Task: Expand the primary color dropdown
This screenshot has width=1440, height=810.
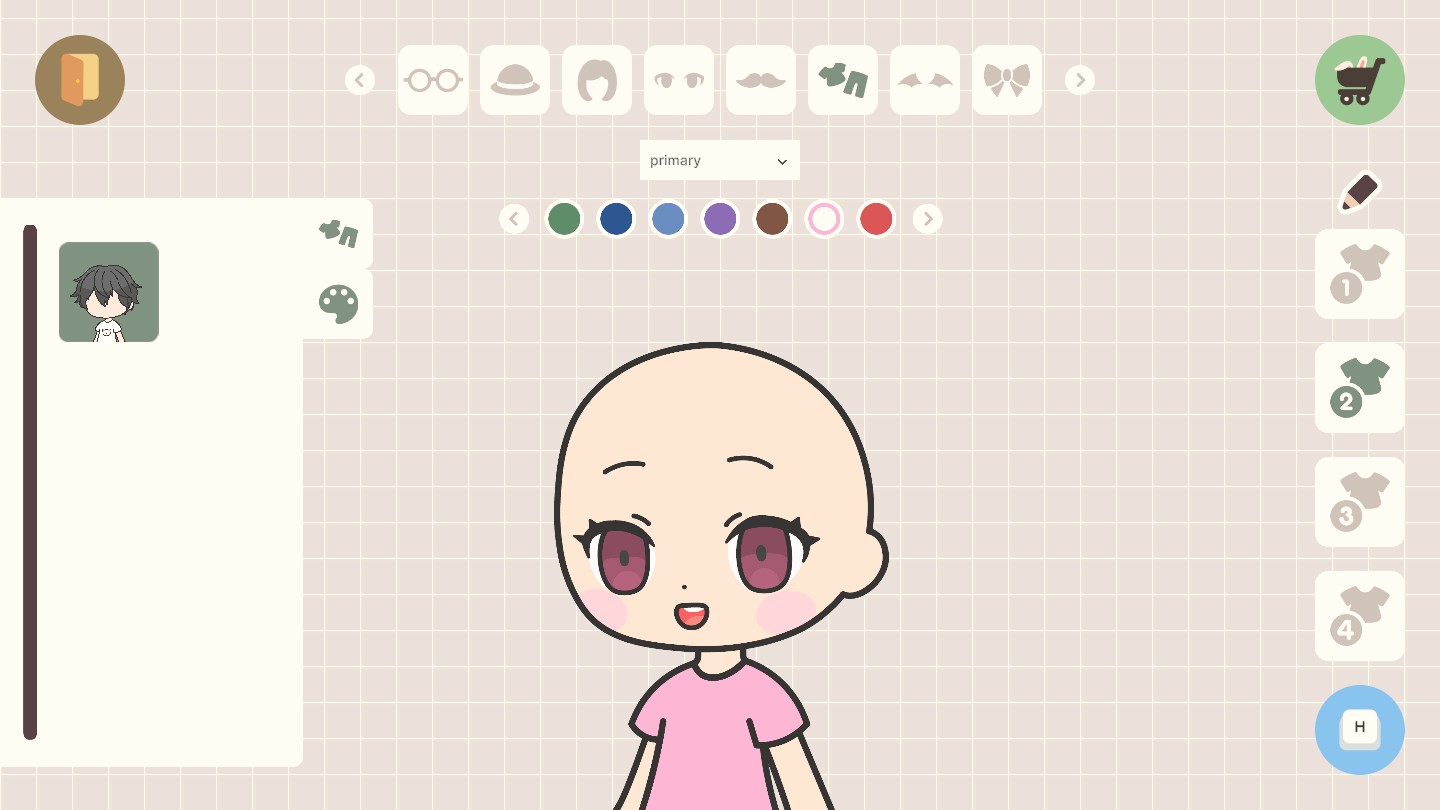Action: tap(719, 160)
